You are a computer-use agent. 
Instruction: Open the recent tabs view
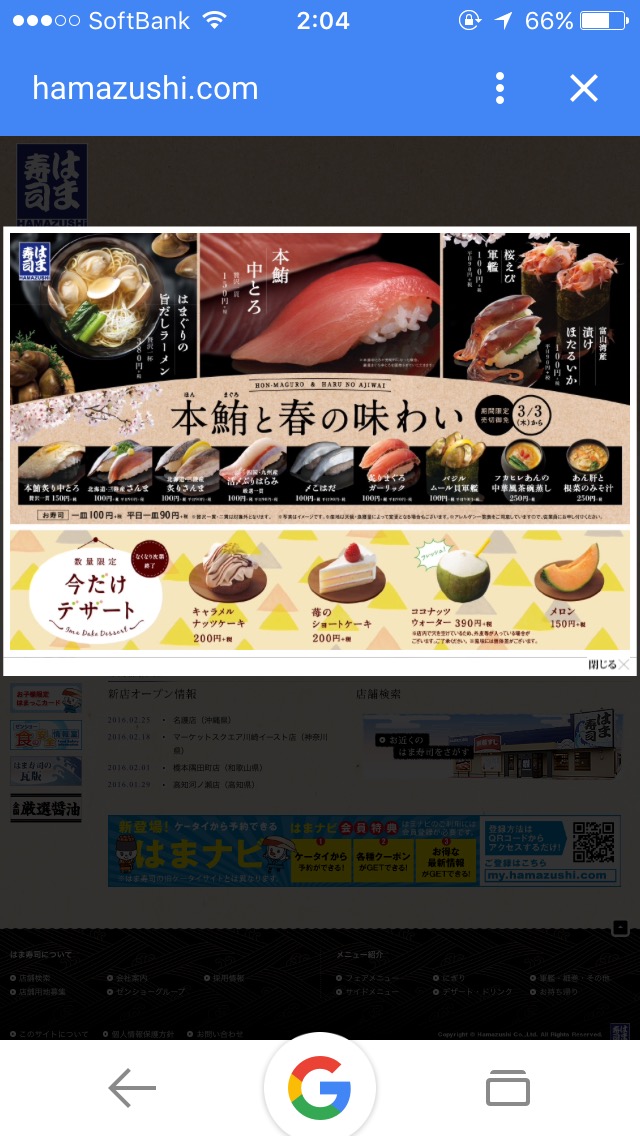(507, 1088)
